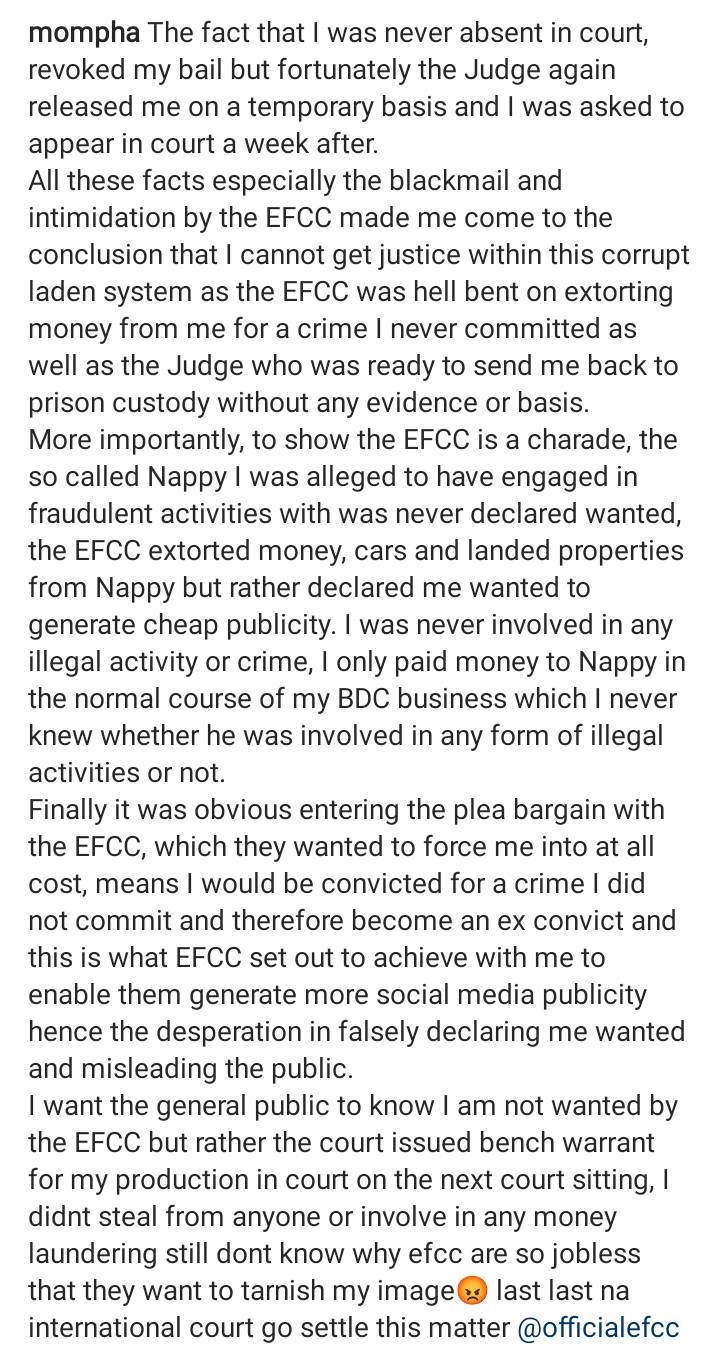Open mompha's profile from the caption username
Image resolution: width=720 pixels, height=1361 pixels.
(x=84, y=34)
